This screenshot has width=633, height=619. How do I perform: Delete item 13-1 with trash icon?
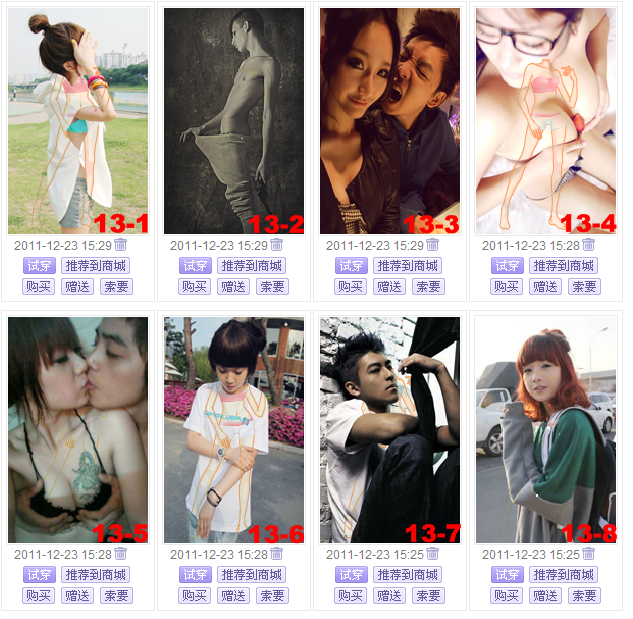tap(121, 245)
